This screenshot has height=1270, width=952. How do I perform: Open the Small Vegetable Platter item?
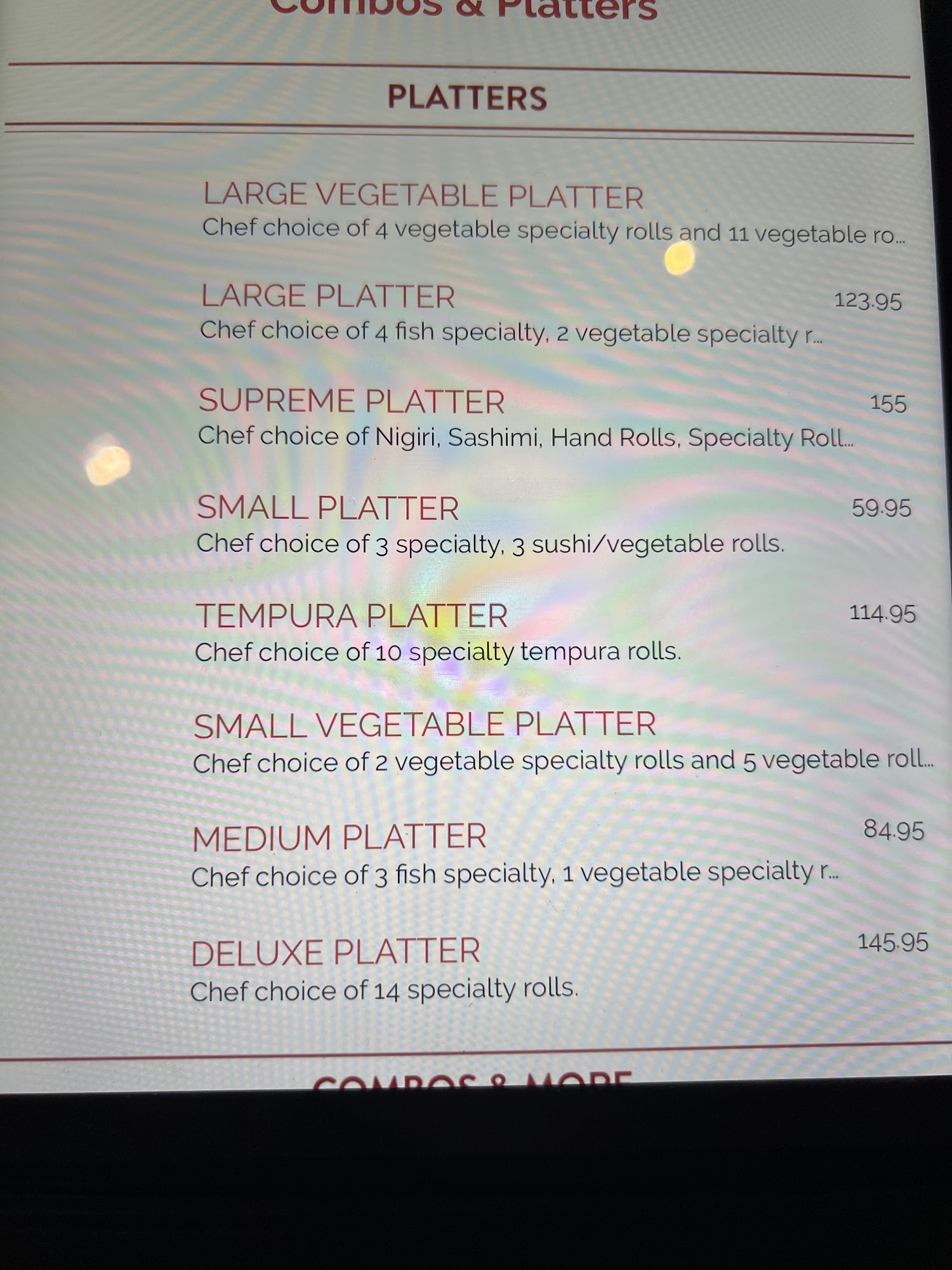tap(425, 725)
